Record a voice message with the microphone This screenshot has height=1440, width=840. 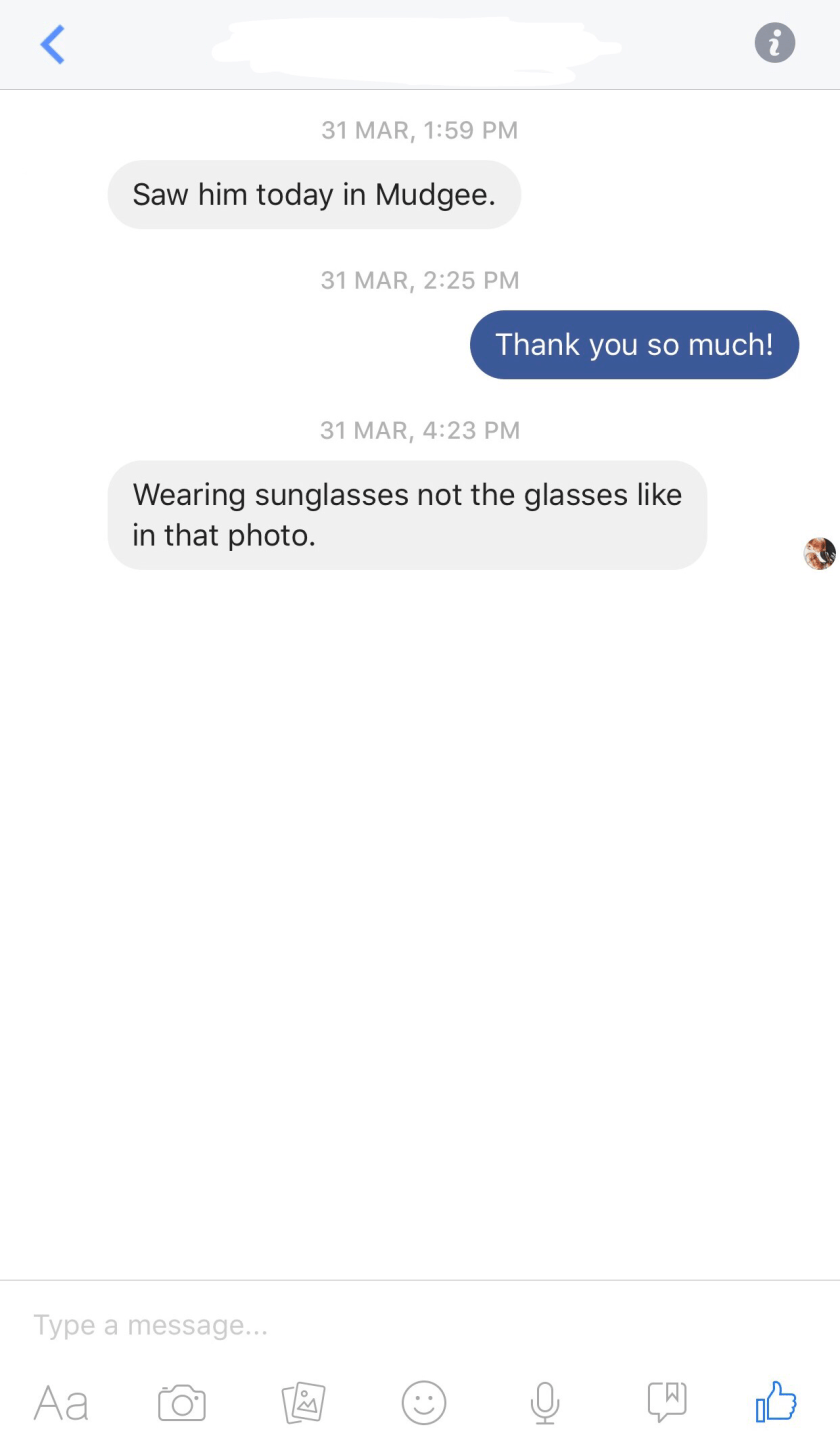pos(545,1402)
